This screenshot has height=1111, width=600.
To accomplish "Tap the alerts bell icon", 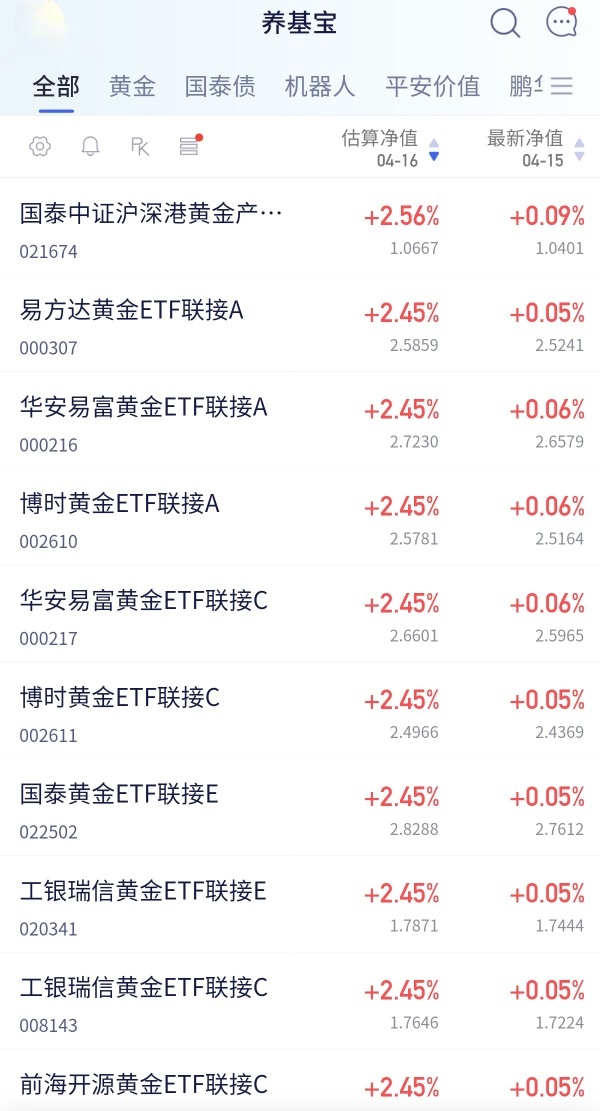I will tap(90, 147).
